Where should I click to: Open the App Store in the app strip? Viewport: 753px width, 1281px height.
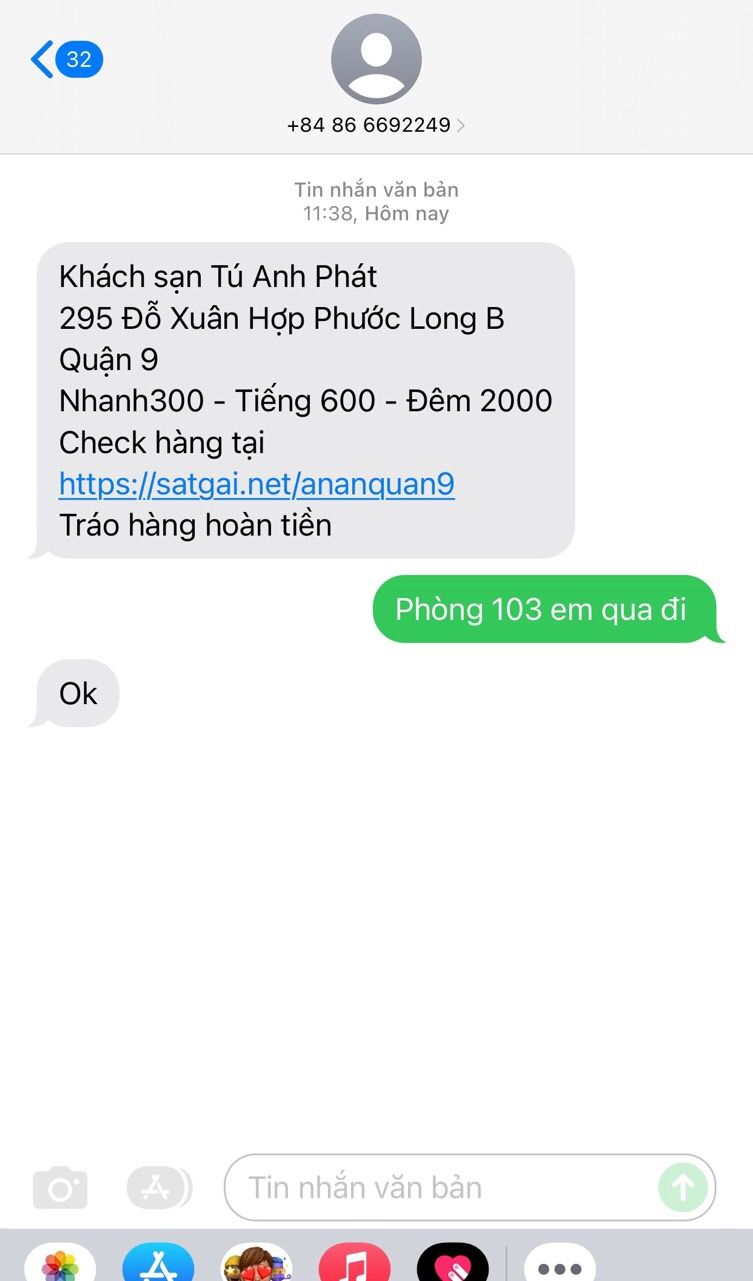point(158,1265)
